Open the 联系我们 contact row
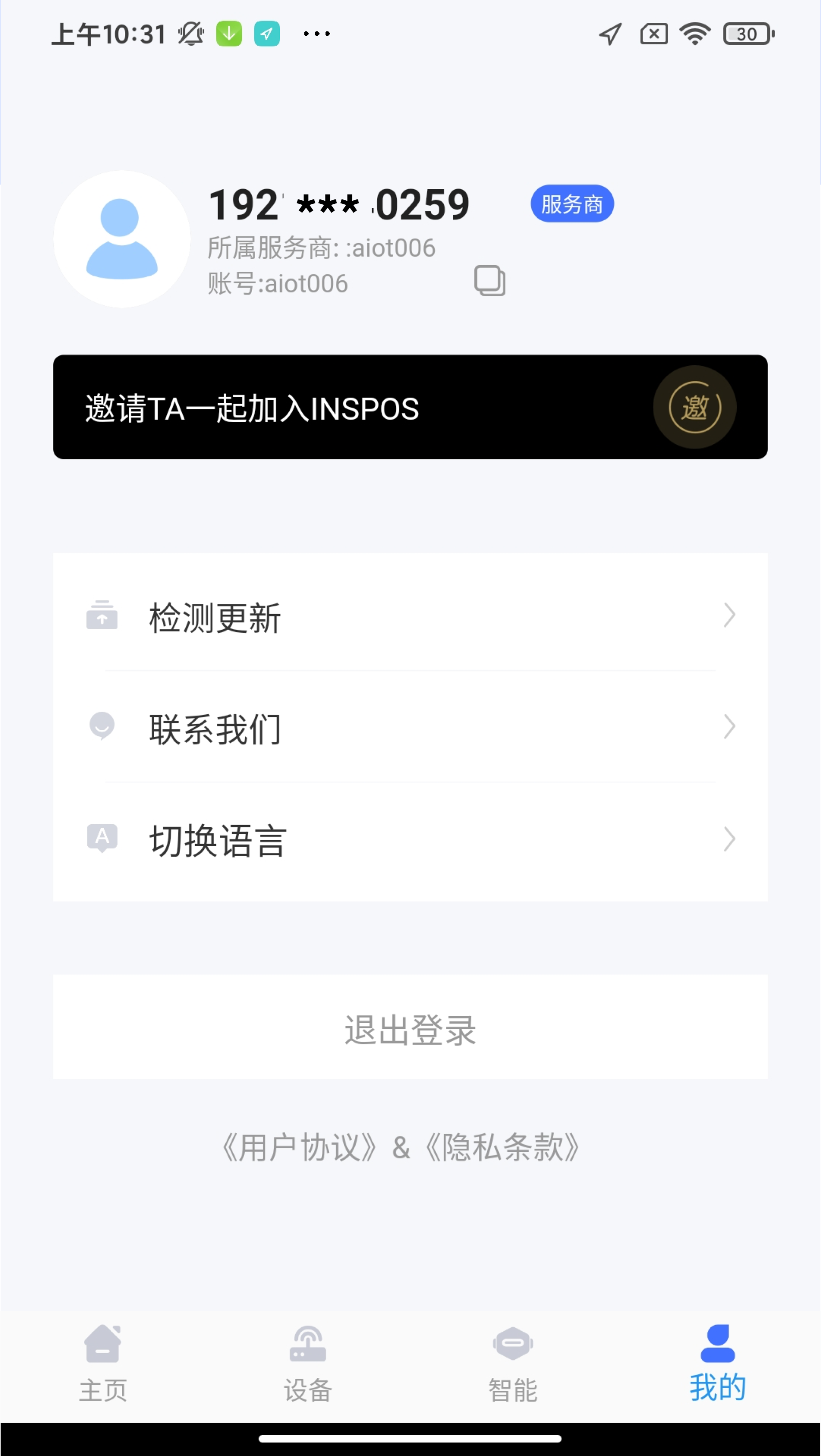Screen dimensions: 821x1456 click(410, 728)
